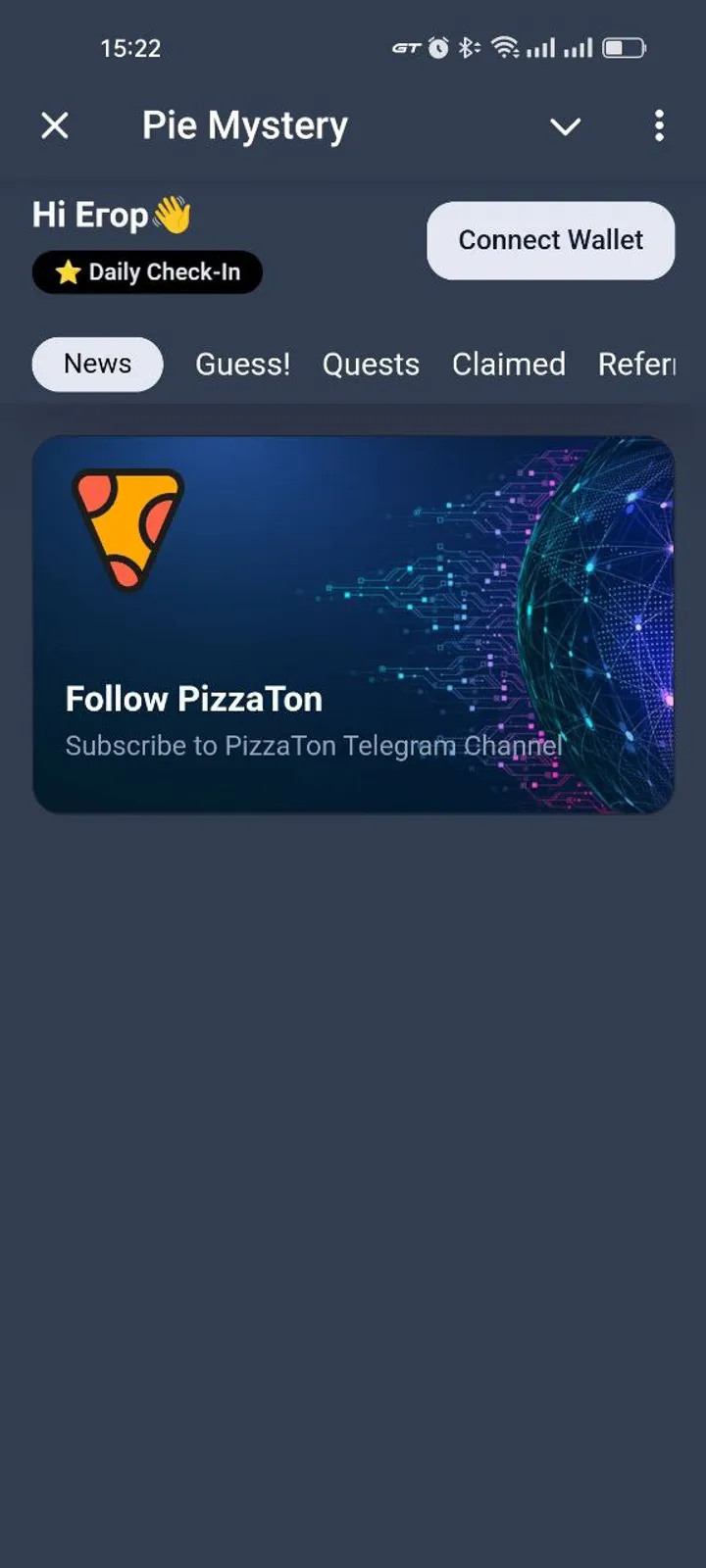The image size is (706, 1568).
Task: Click the subscribe to PizzaTon Telegram Channel text
Action: 314,746
